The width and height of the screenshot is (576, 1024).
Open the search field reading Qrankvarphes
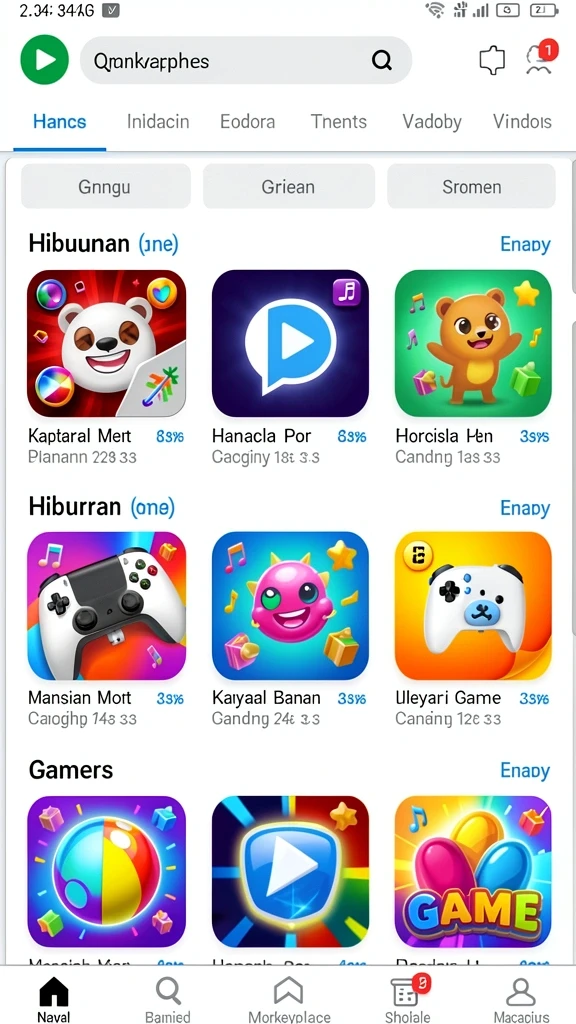pos(246,60)
